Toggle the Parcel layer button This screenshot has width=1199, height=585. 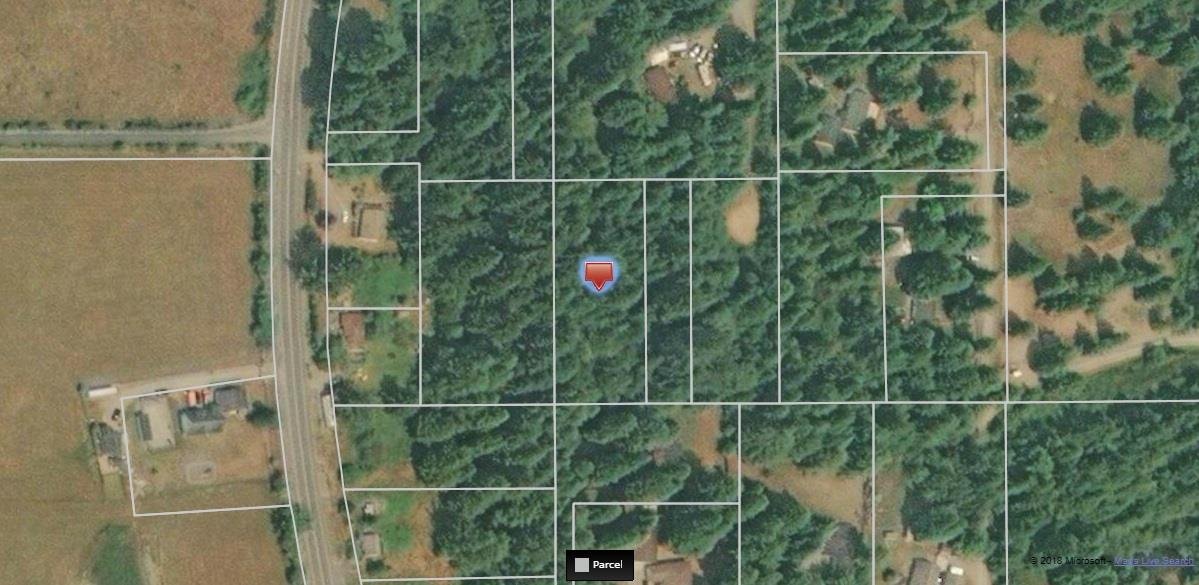point(600,565)
